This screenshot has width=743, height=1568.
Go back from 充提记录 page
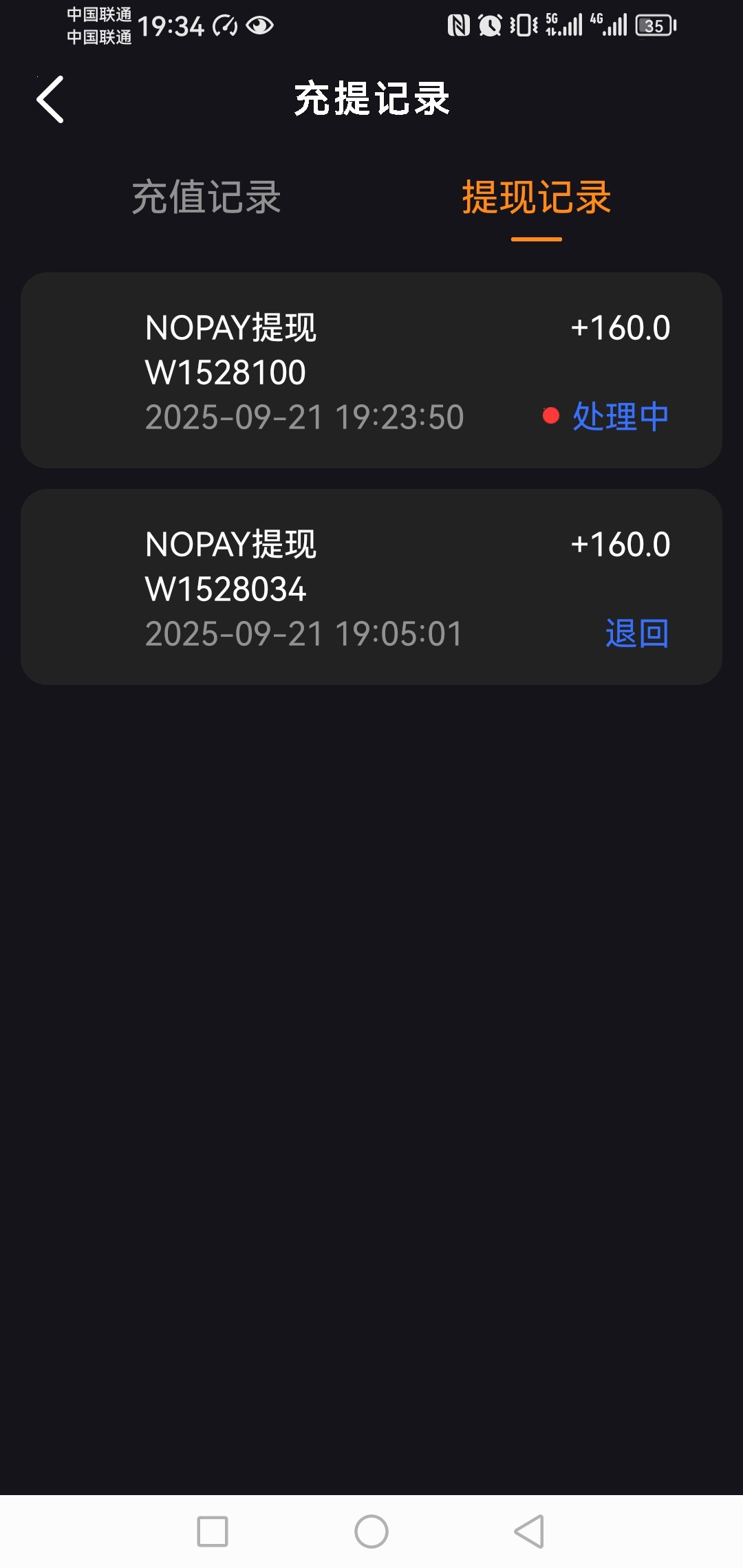pyautogui.click(x=50, y=100)
